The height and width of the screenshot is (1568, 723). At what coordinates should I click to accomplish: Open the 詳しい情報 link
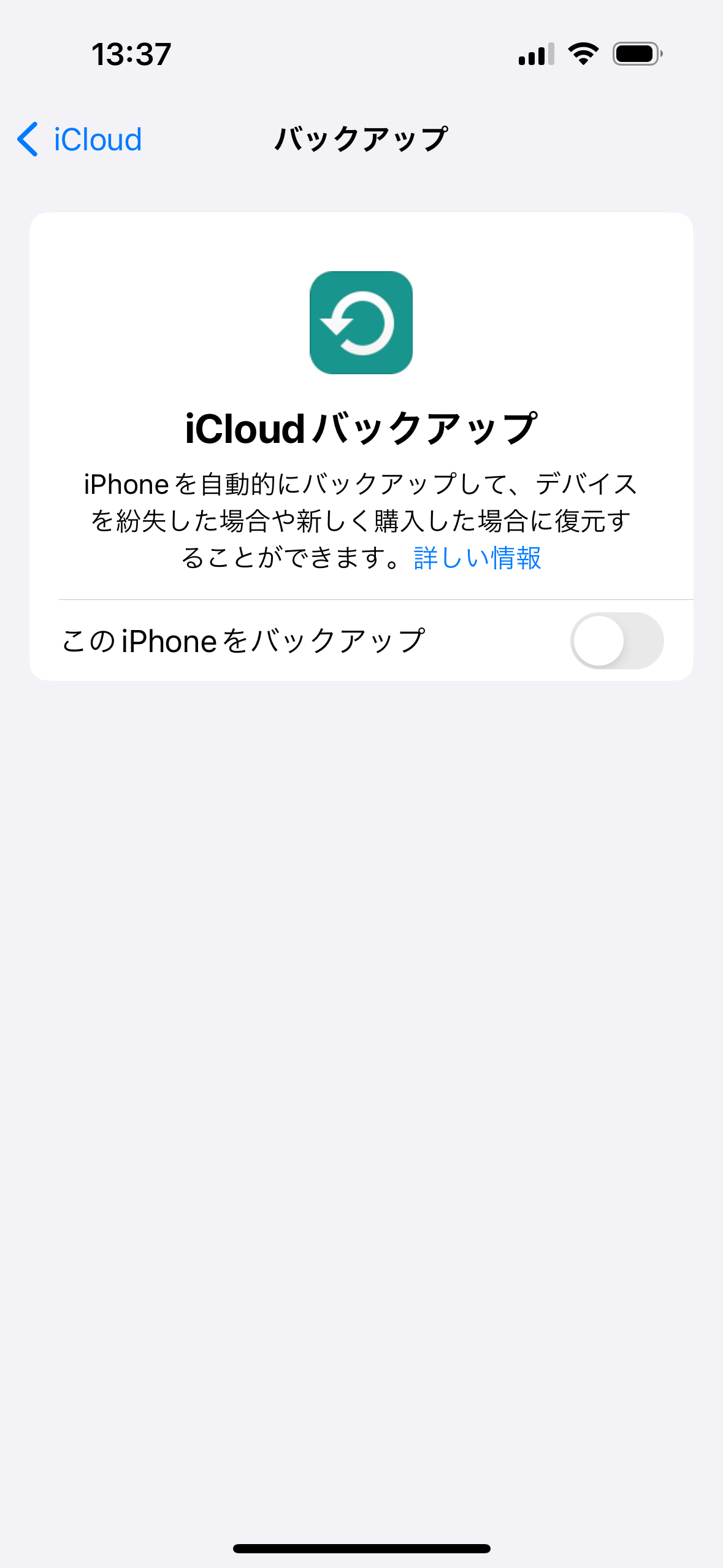(477, 558)
